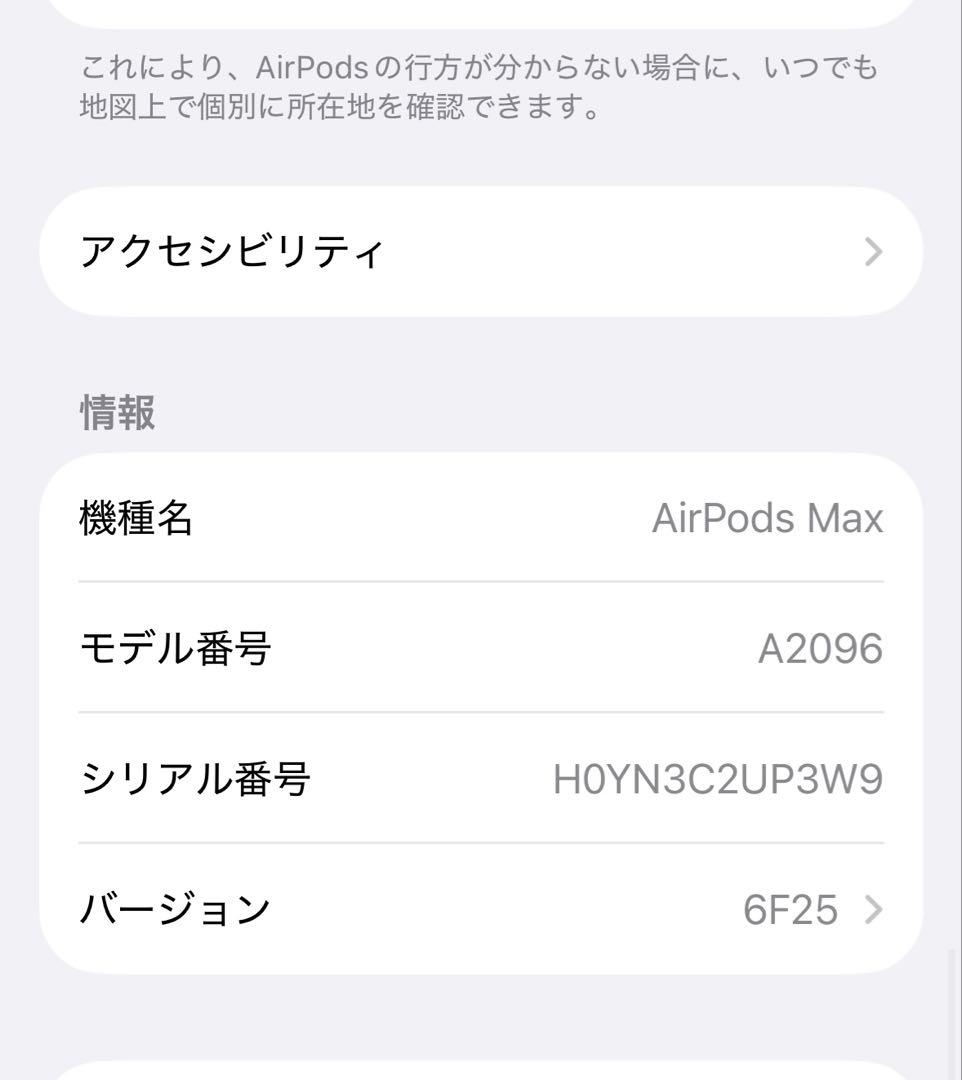Tap the 機種名 row showing AirPods Max
Screen dimensions: 962x1080
tap(480, 517)
